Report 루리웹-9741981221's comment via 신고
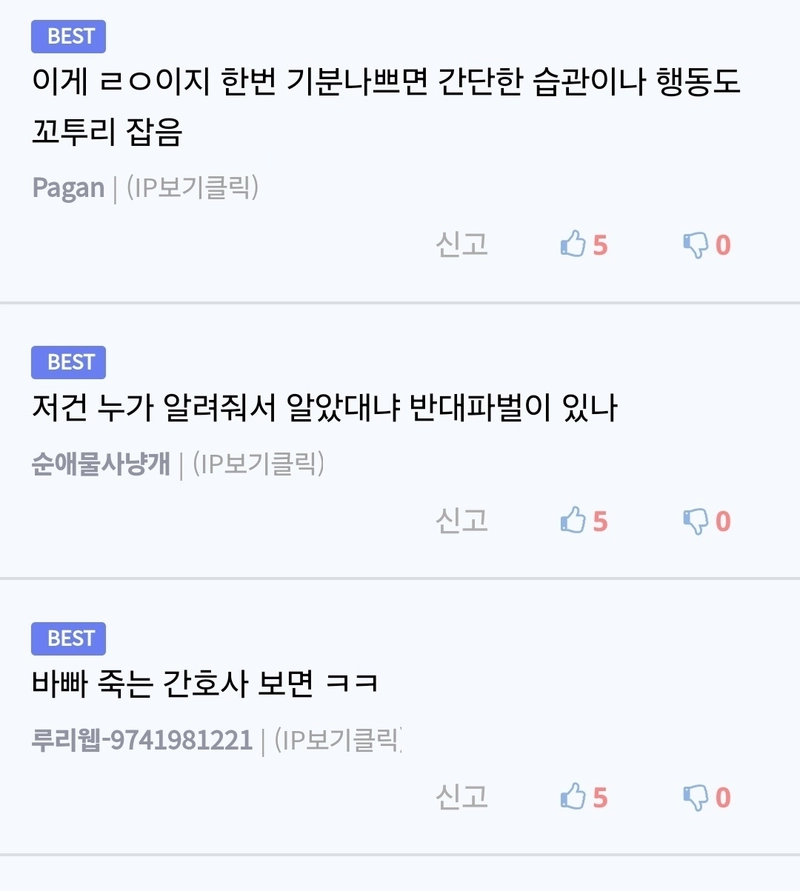 coord(461,797)
